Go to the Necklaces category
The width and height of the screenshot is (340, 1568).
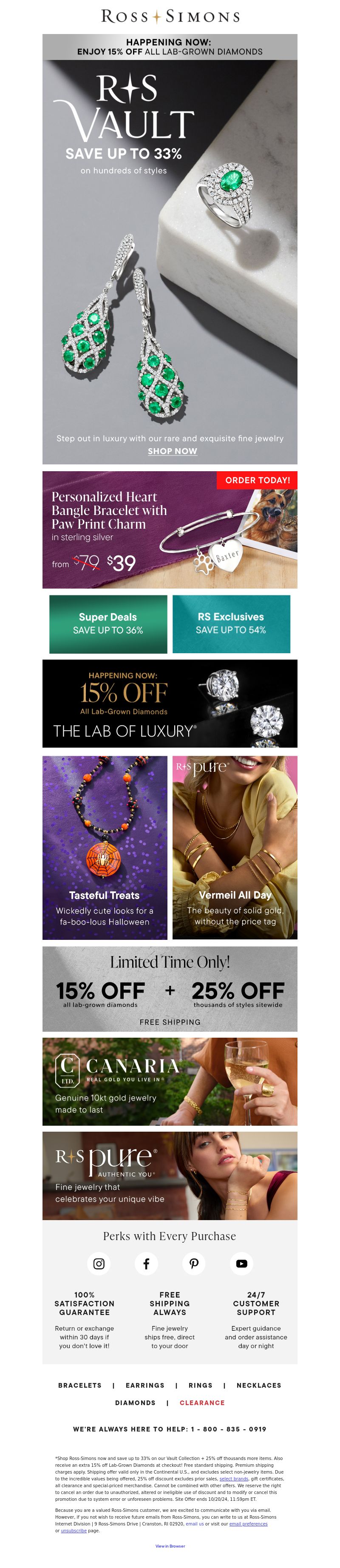click(x=258, y=1386)
